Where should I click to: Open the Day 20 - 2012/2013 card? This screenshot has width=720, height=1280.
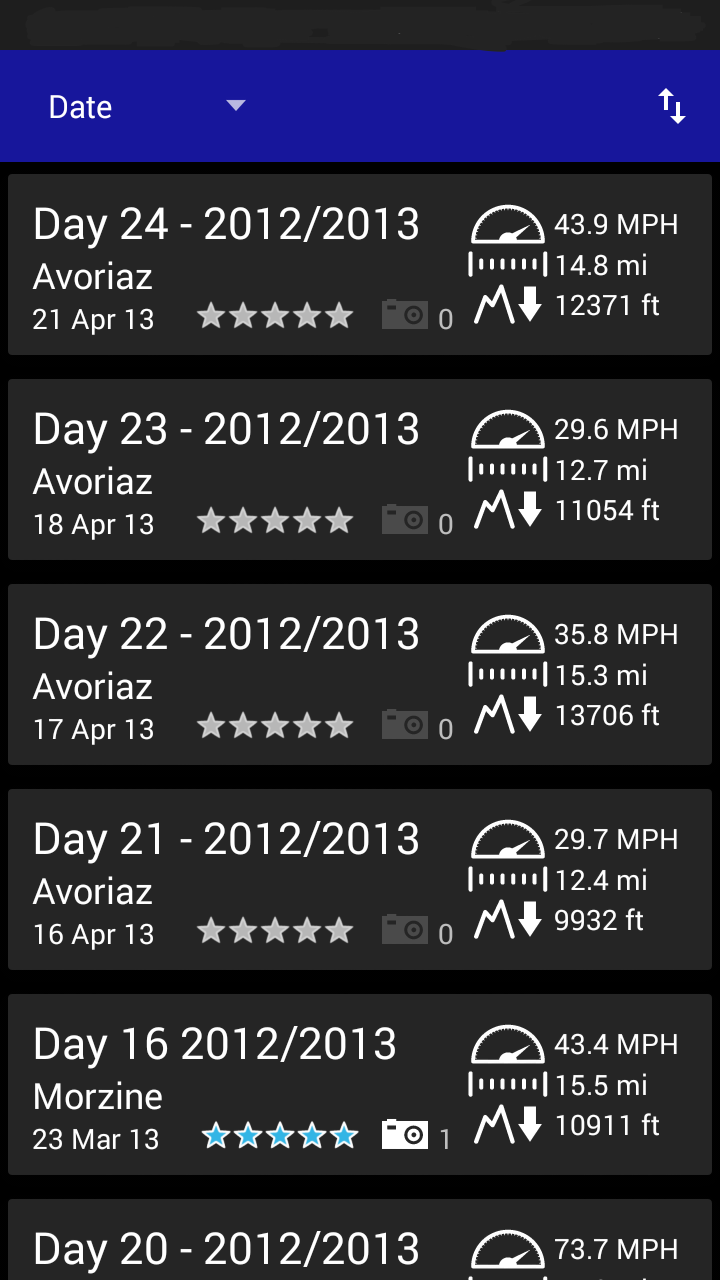pyautogui.click(x=360, y=1240)
